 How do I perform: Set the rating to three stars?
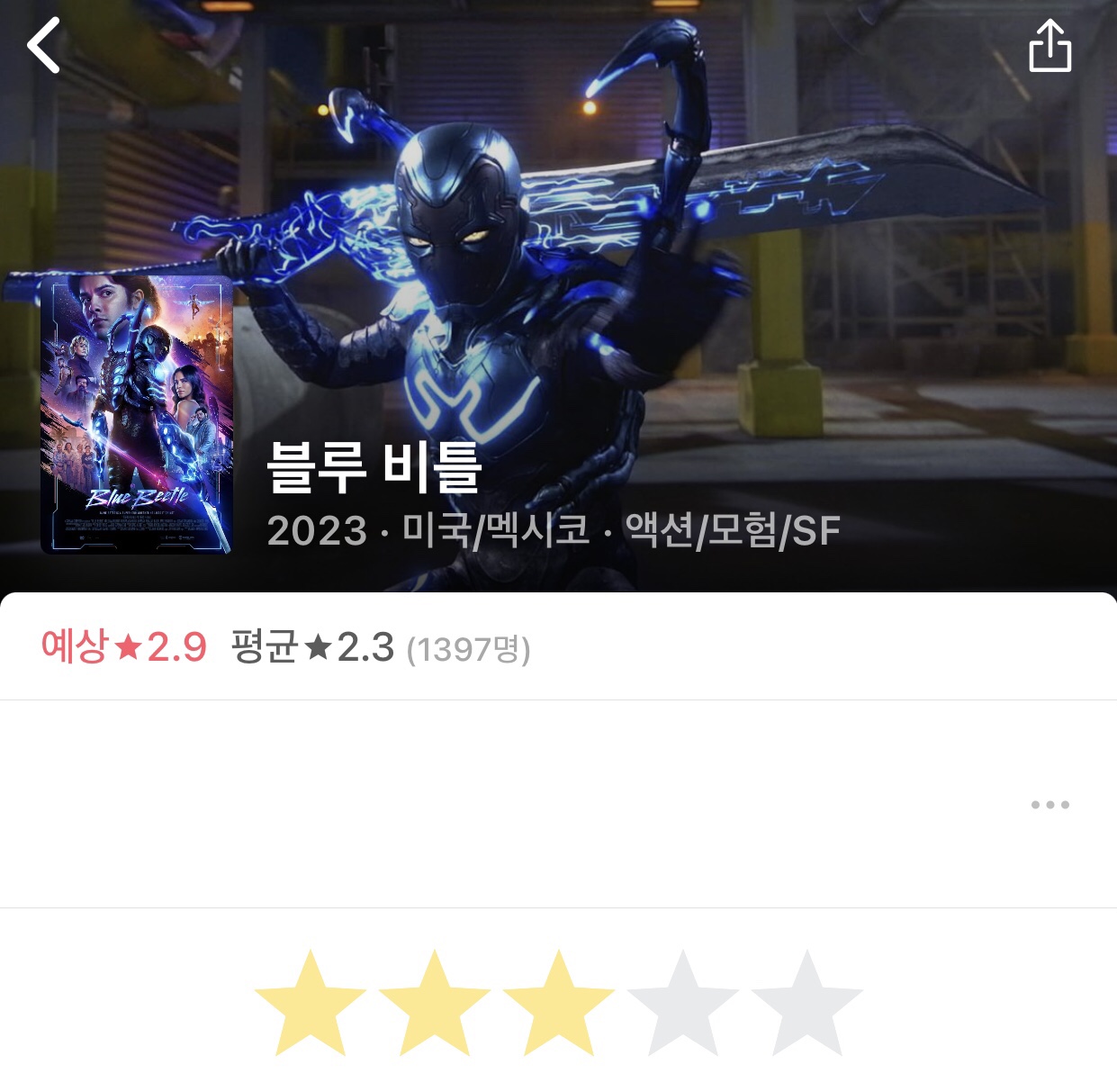(x=559, y=1004)
